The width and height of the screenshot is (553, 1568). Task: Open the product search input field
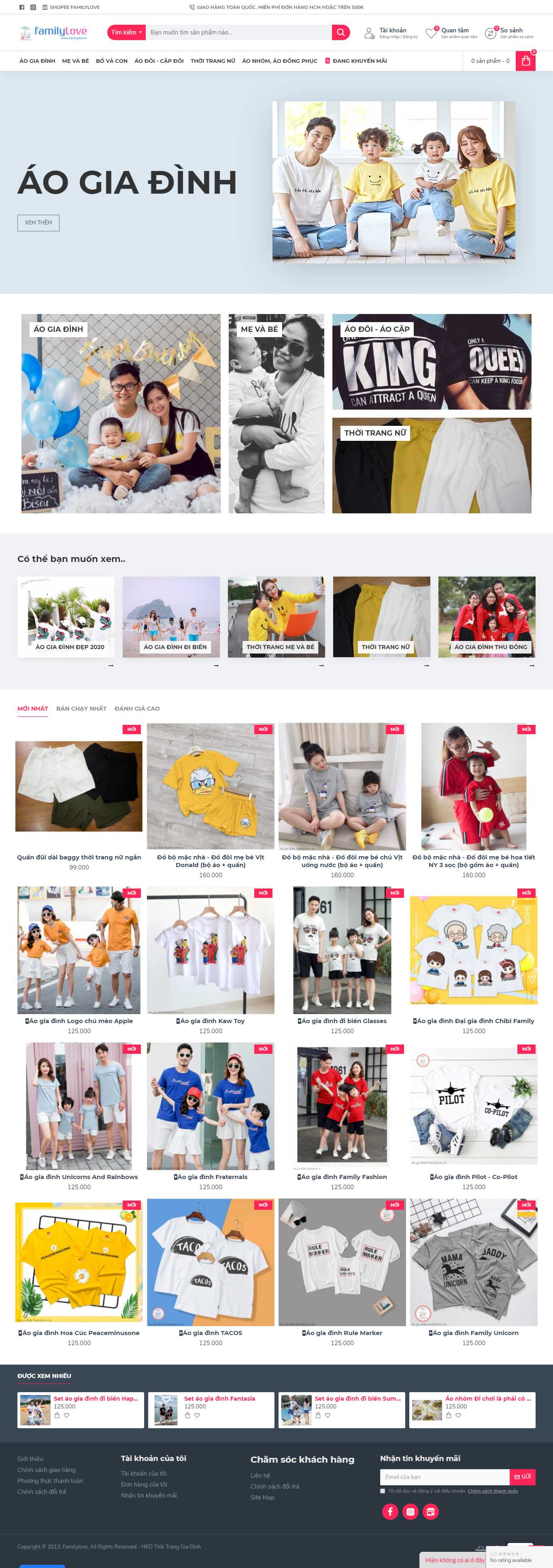pyautogui.click(x=238, y=32)
